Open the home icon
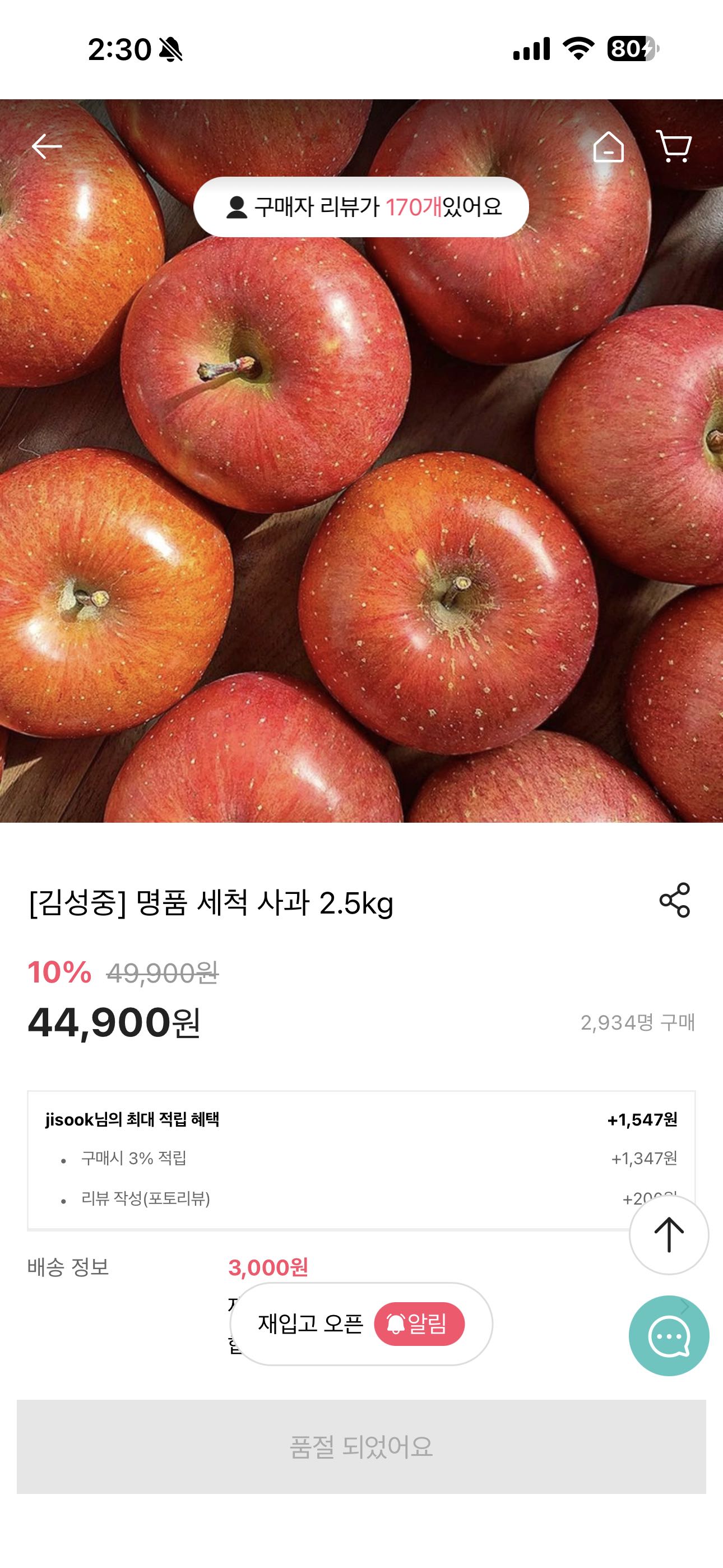 [609, 147]
